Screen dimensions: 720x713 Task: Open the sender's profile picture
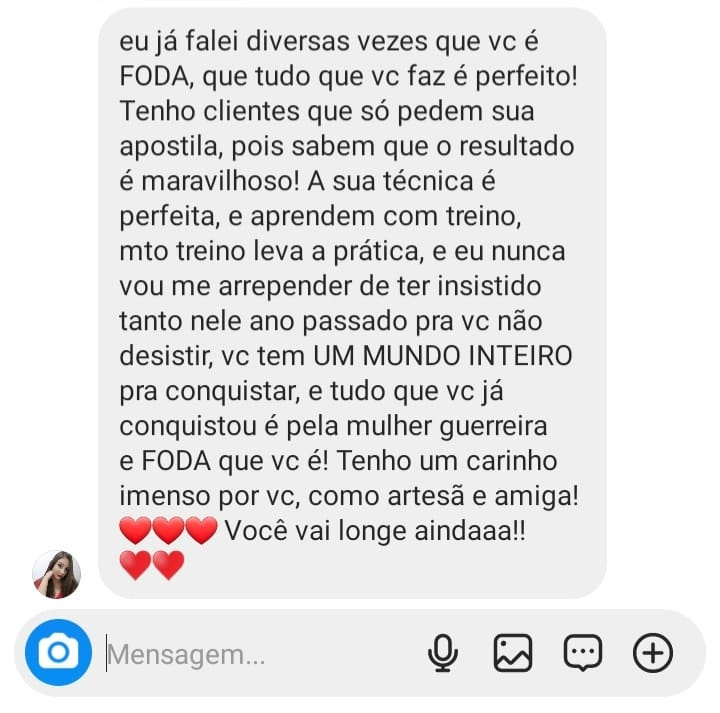(57, 574)
